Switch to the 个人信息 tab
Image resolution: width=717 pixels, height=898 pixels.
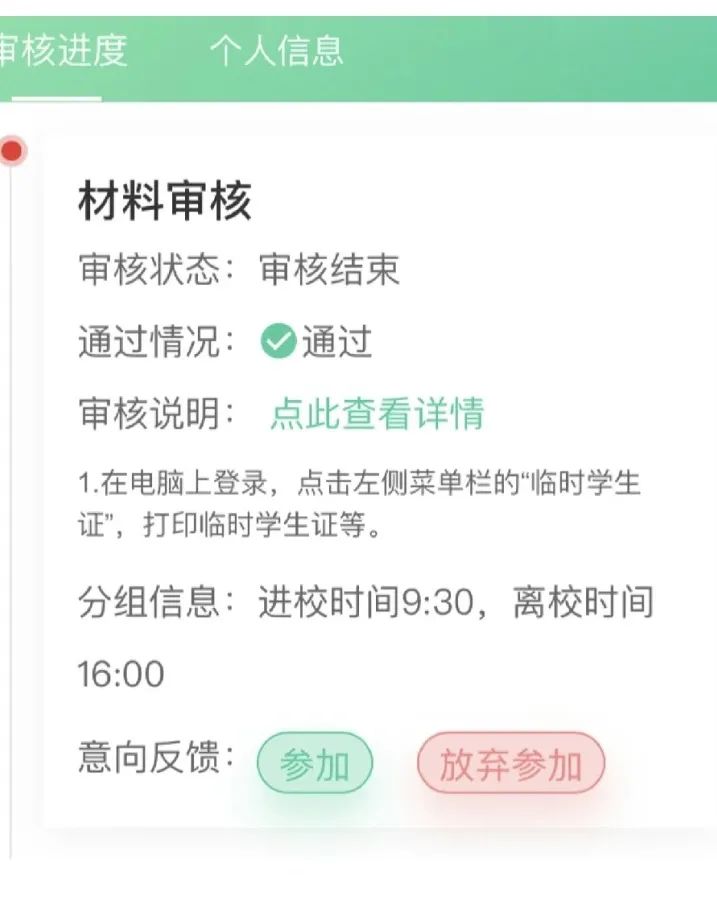[x=276, y=50]
